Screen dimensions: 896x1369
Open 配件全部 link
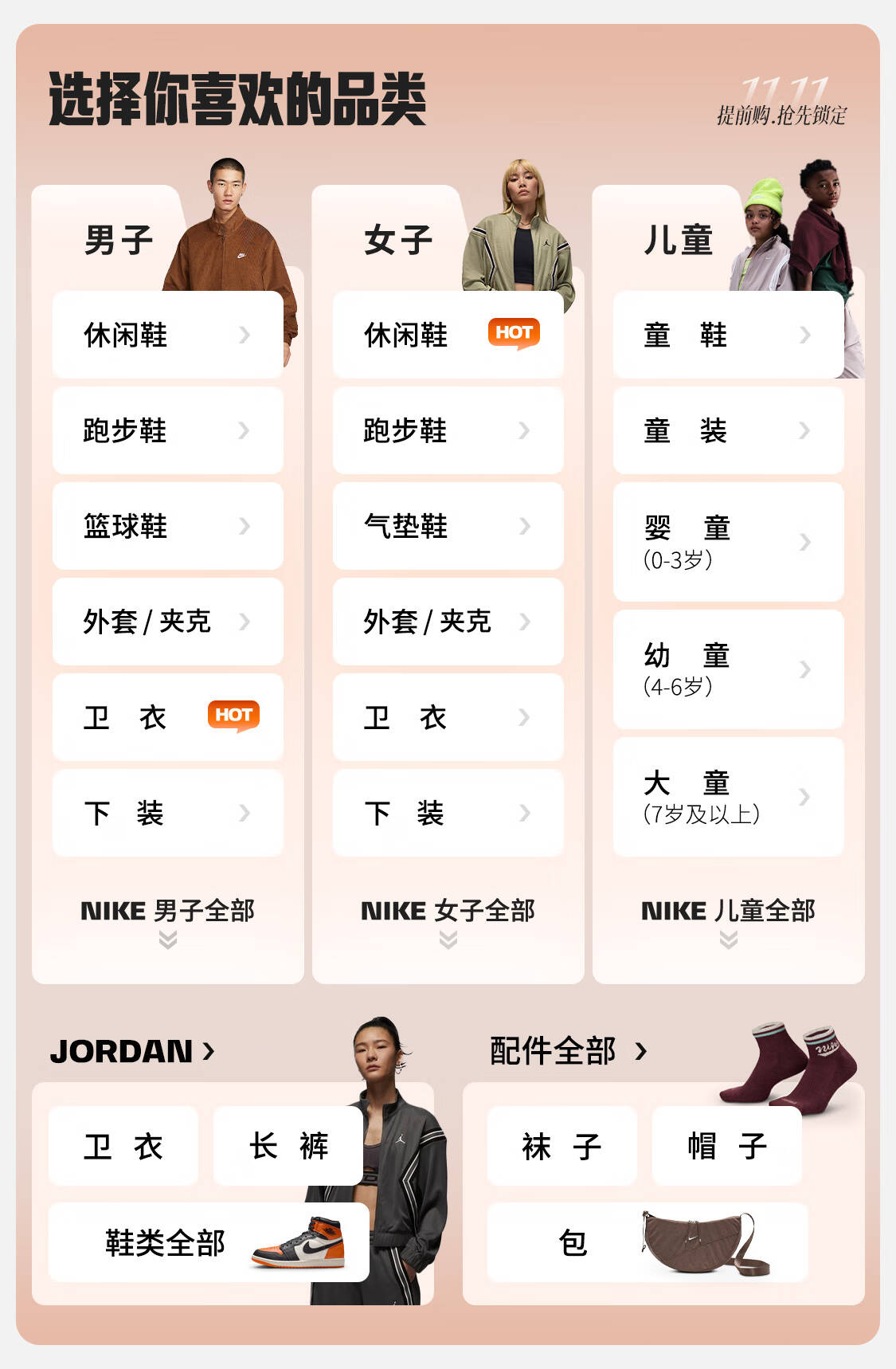pyautogui.click(x=568, y=1051)
